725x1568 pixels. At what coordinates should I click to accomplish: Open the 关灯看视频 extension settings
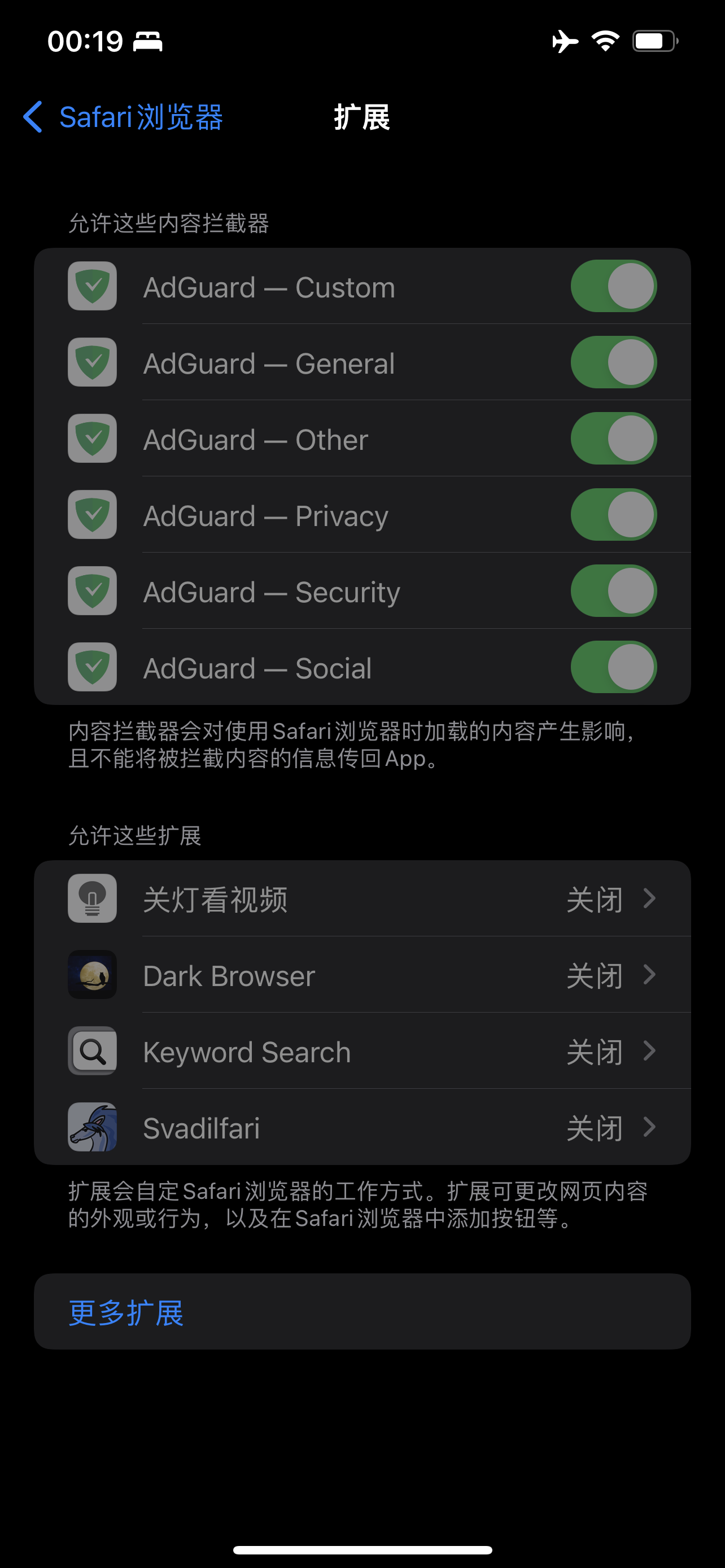[x=362, y=899]
